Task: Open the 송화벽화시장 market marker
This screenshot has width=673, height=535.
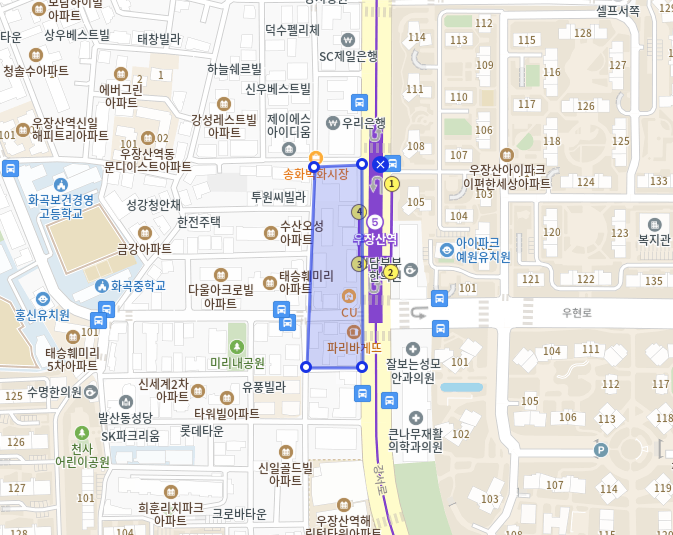Action: coord(315,157)
